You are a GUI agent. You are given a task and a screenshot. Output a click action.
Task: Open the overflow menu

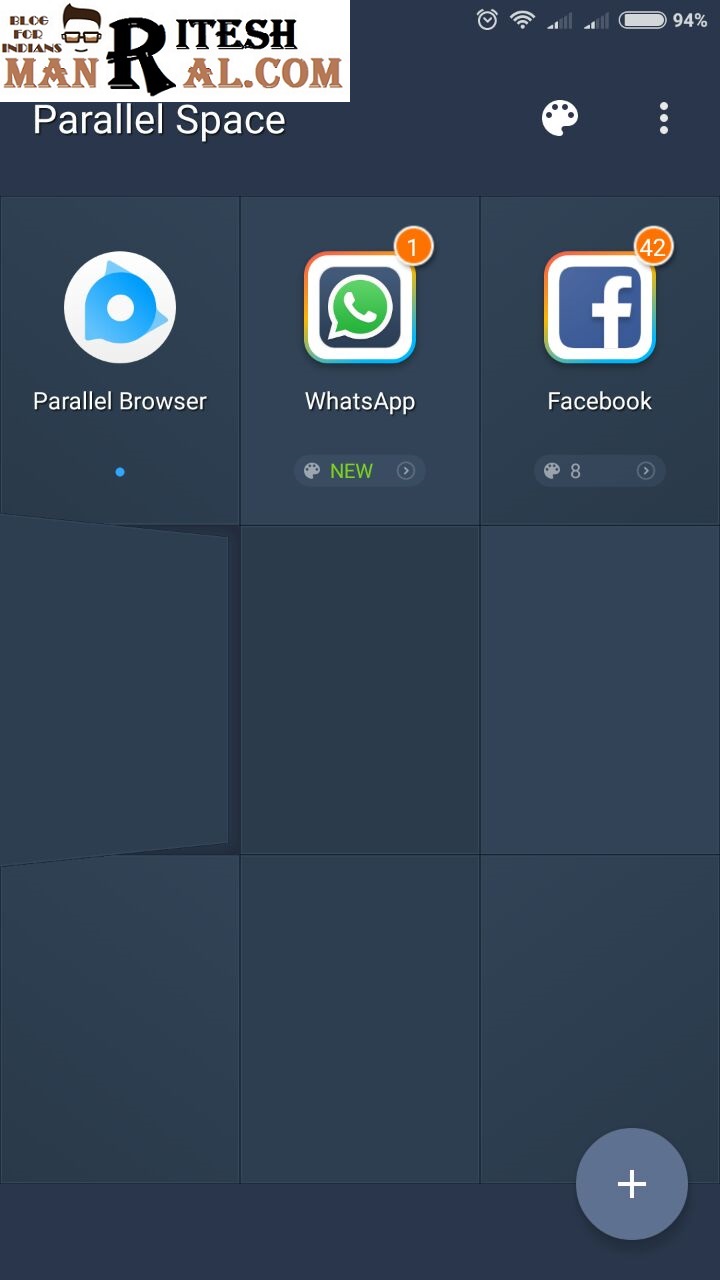(664, 119)
